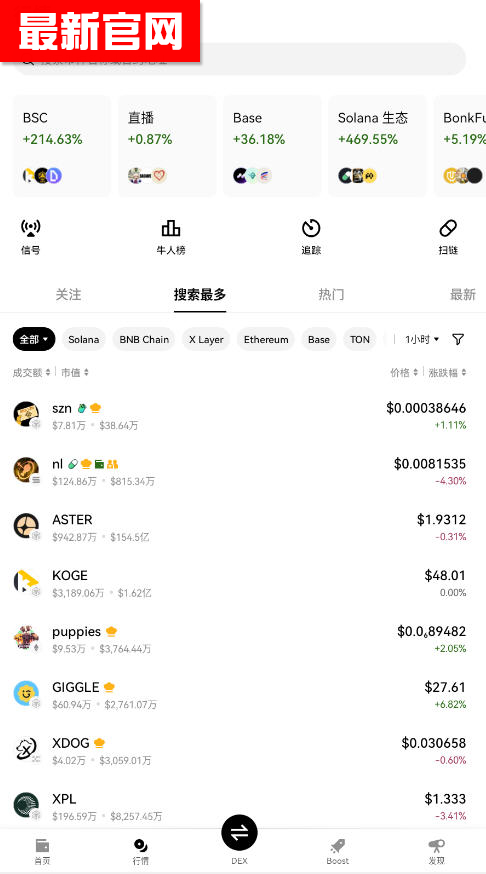Sort the list by 涨跌幅
Image resolution: width=486 pixels, height=874 pixels.
(x=448, y=372)
